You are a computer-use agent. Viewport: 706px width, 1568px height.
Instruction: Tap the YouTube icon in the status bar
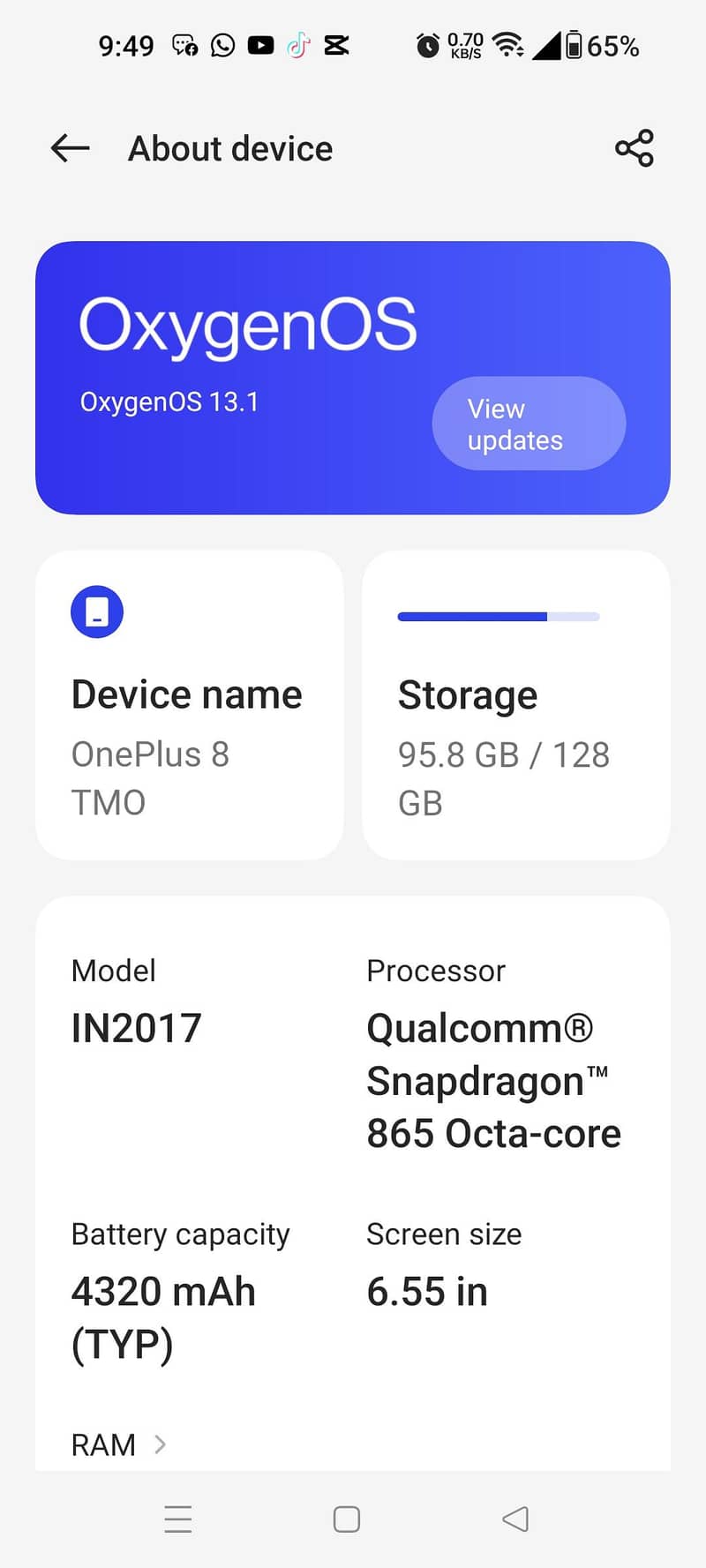coord(259,46)
